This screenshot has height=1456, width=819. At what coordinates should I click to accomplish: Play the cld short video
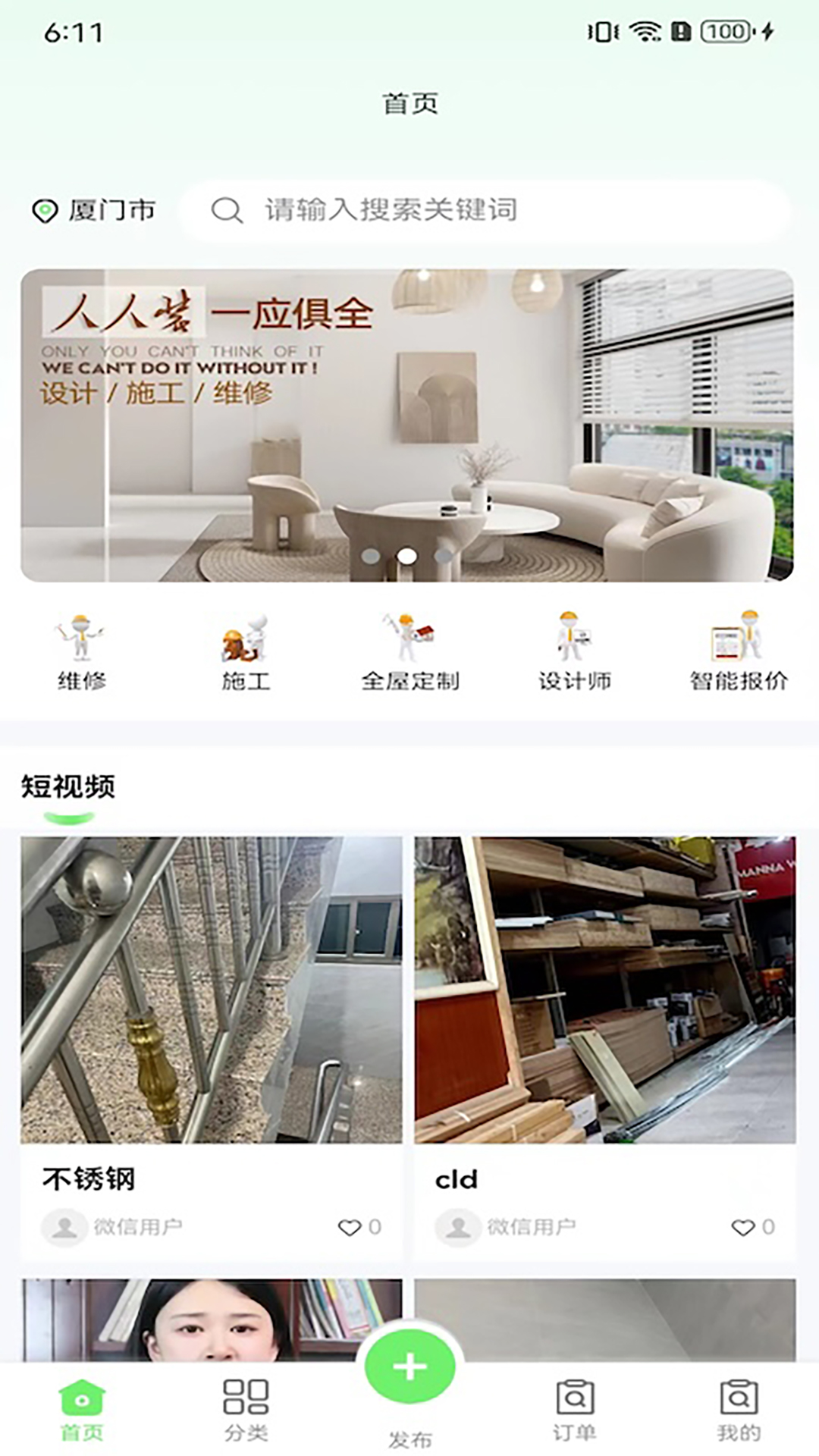pos(604,990)
